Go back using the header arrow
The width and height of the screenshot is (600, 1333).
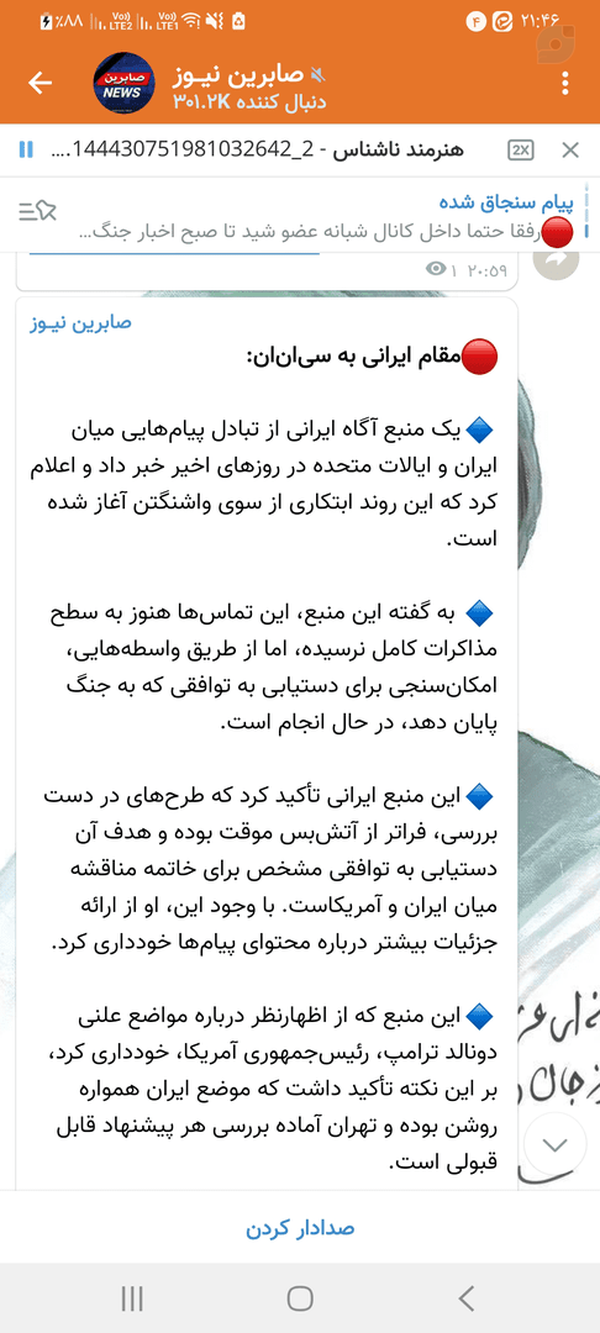pos(40,83)
